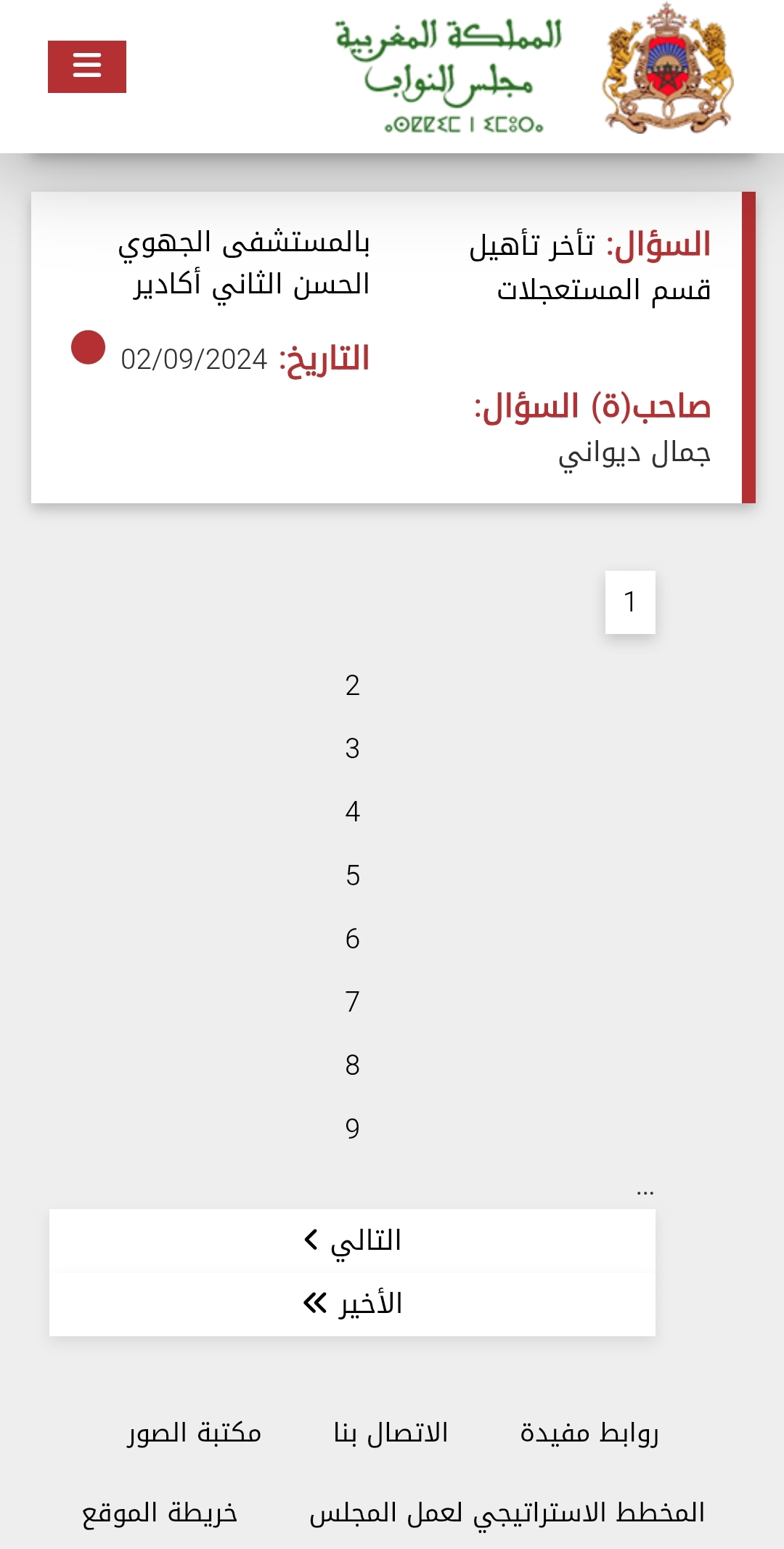
Task: Open خريطة الموقع site map
Action: (x=160, y=1513)
